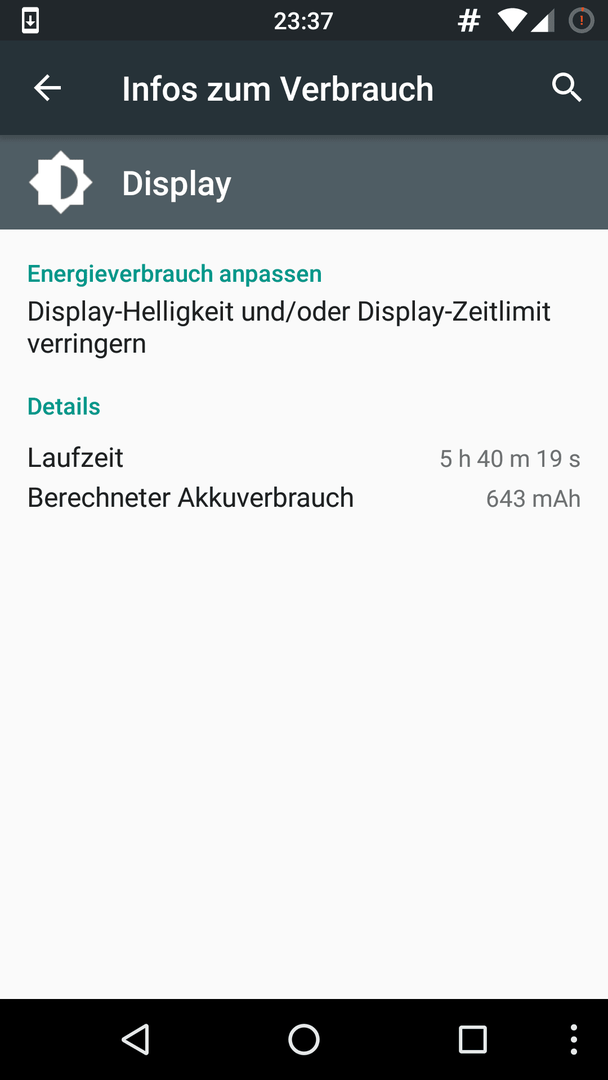This screenshot has height=1080, width=608.
Task: Go back from Infos zum Verbrauch
Action: pos(48,88)
